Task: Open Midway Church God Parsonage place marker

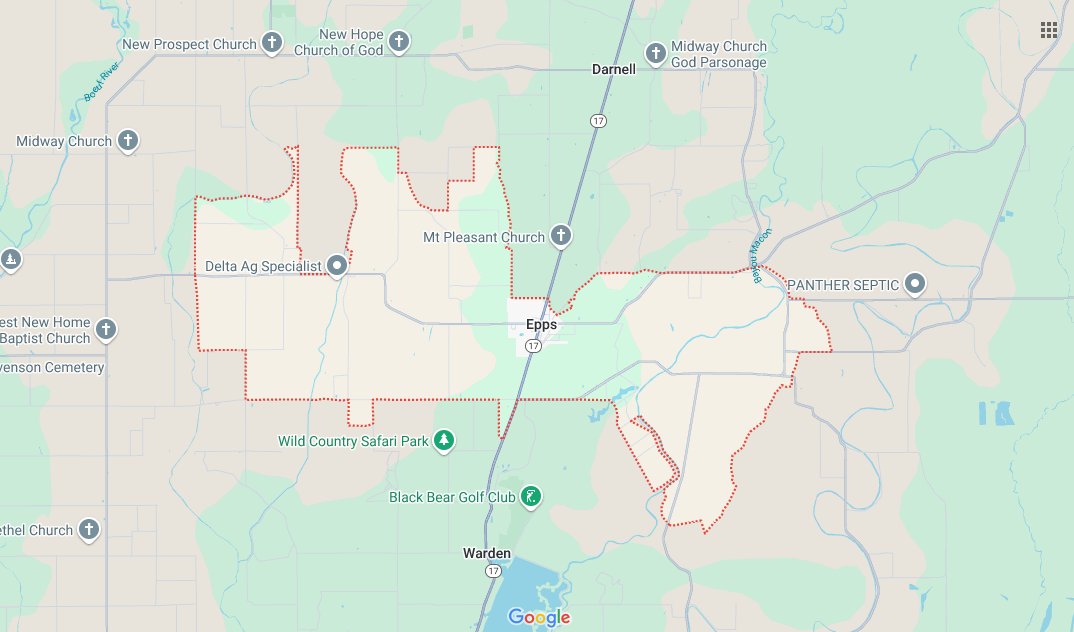Action: pos(655,53)
